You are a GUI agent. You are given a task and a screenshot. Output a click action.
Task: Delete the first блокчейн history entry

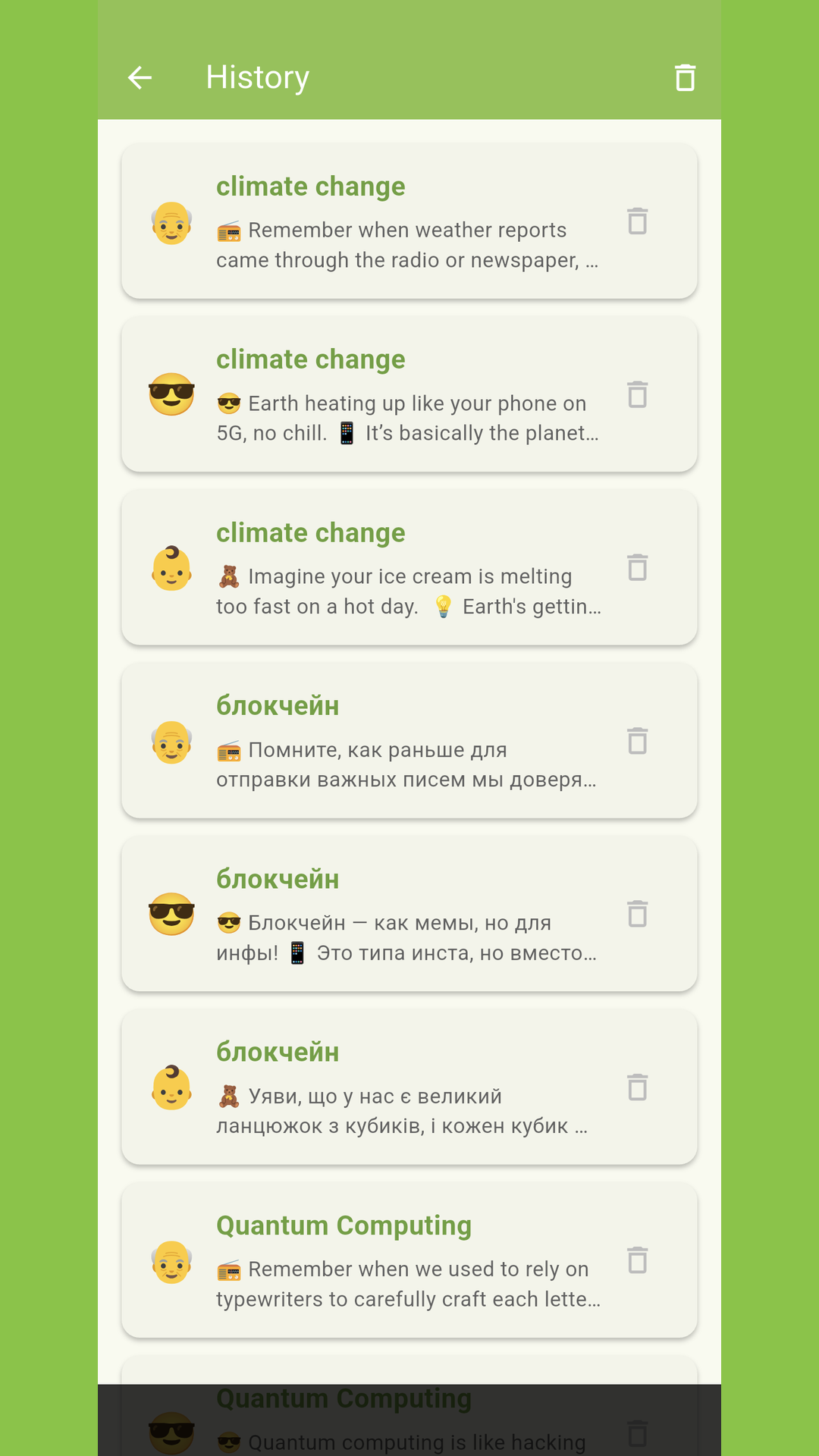tap(637, 742)
